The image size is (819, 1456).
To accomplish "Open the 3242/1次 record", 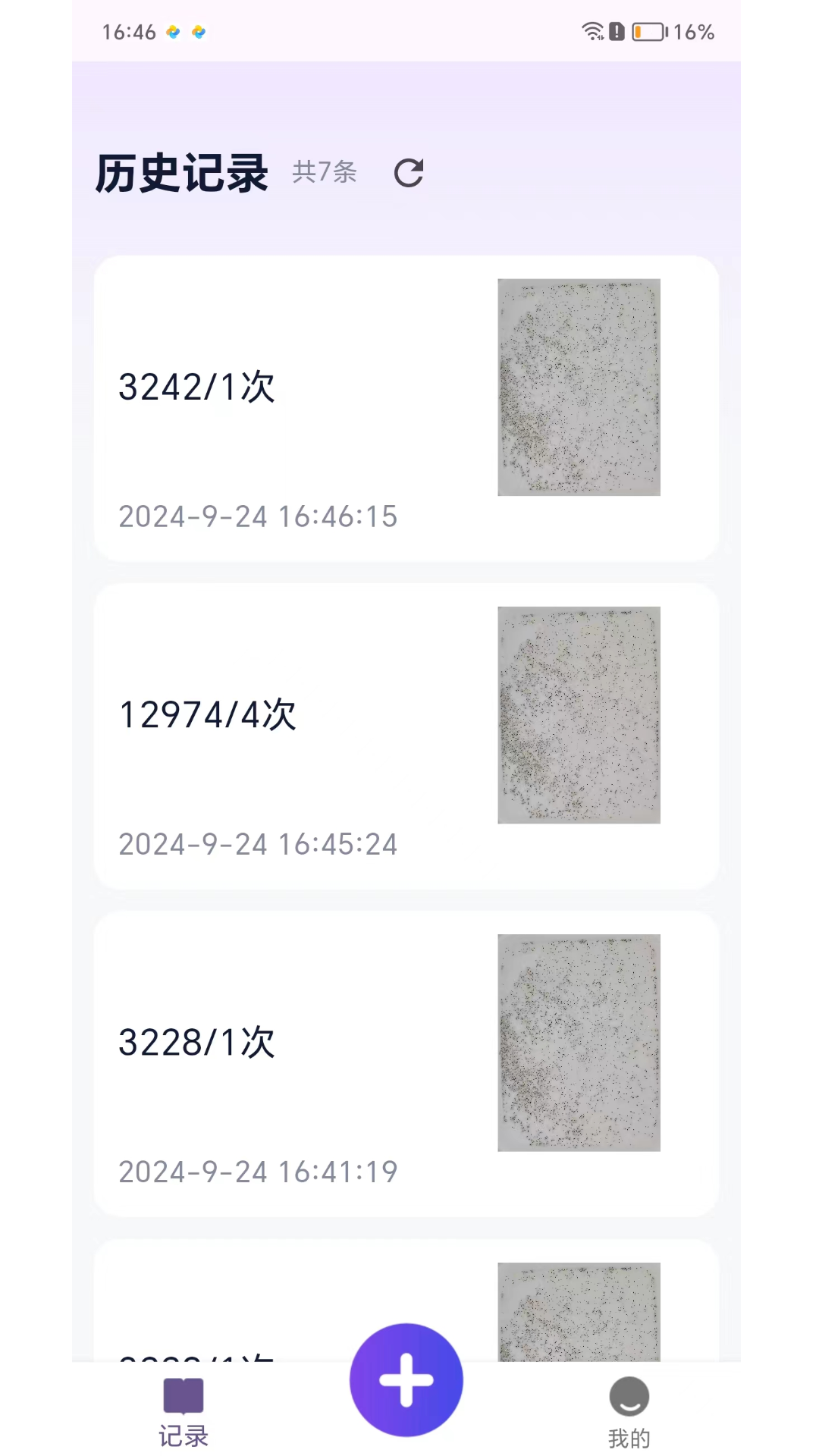I will pos(406,408).
